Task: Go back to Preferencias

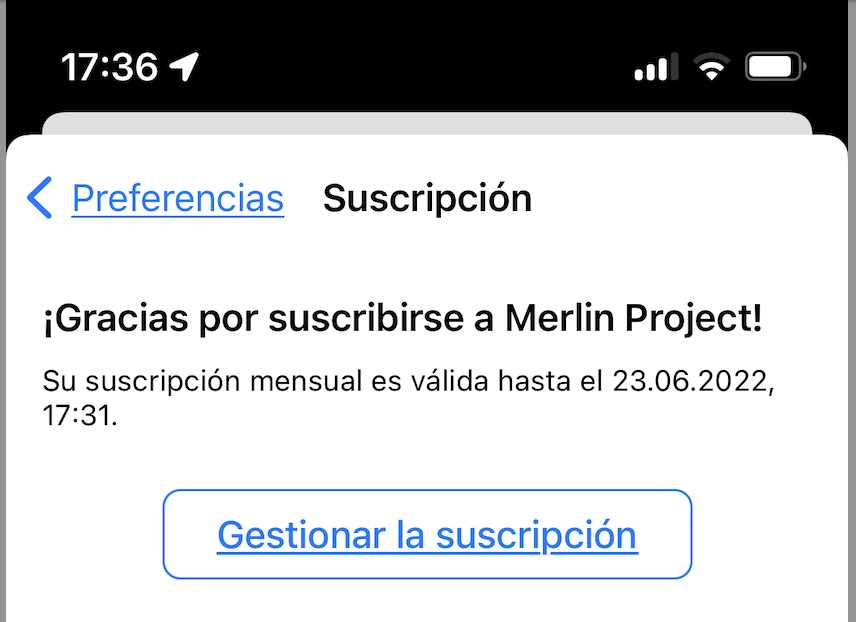Action: pos(157,198)
